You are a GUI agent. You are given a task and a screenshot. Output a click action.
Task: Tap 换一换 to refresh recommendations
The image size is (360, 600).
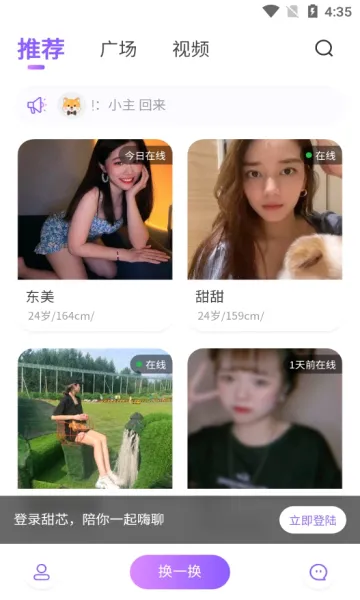point(180,572)
